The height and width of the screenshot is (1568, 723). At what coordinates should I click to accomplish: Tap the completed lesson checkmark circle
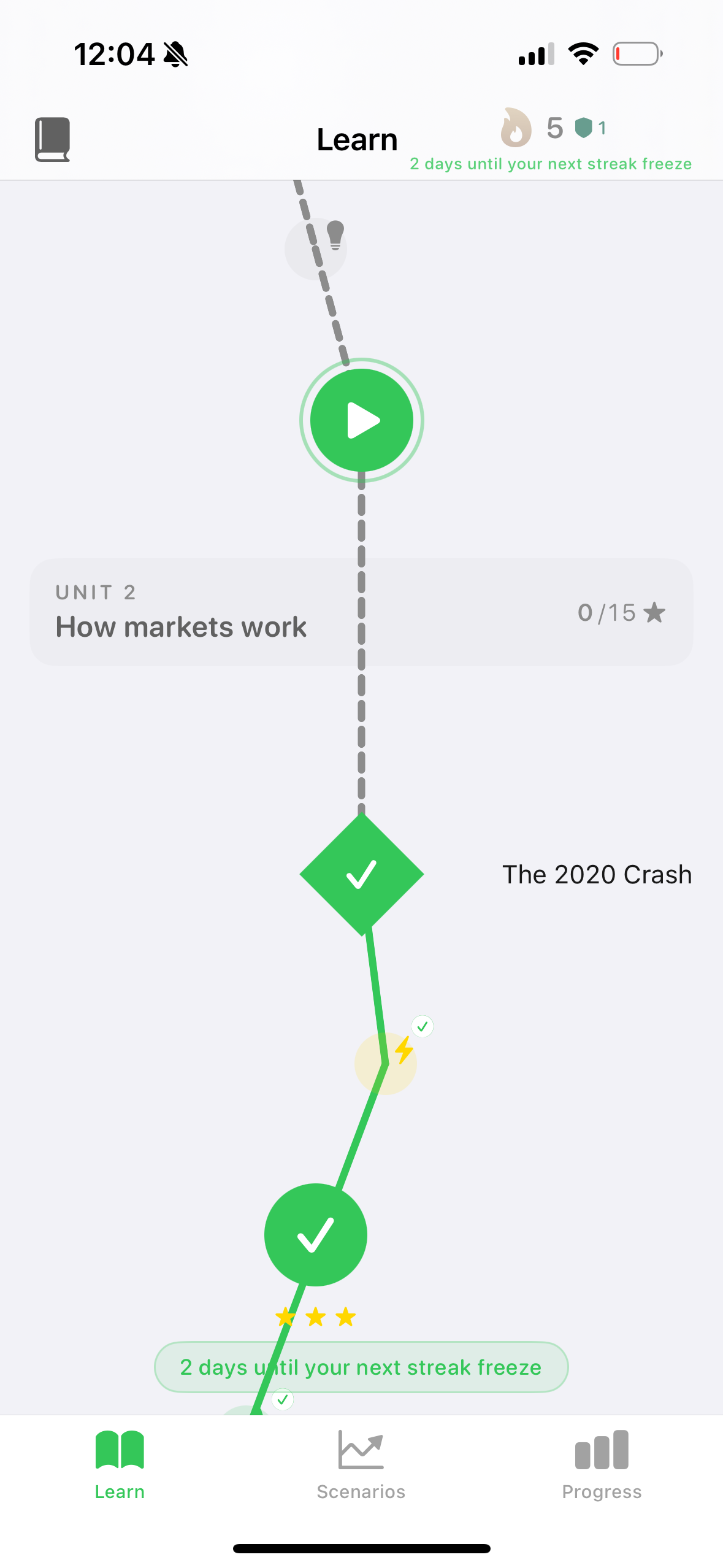[x=315, y=1234]
